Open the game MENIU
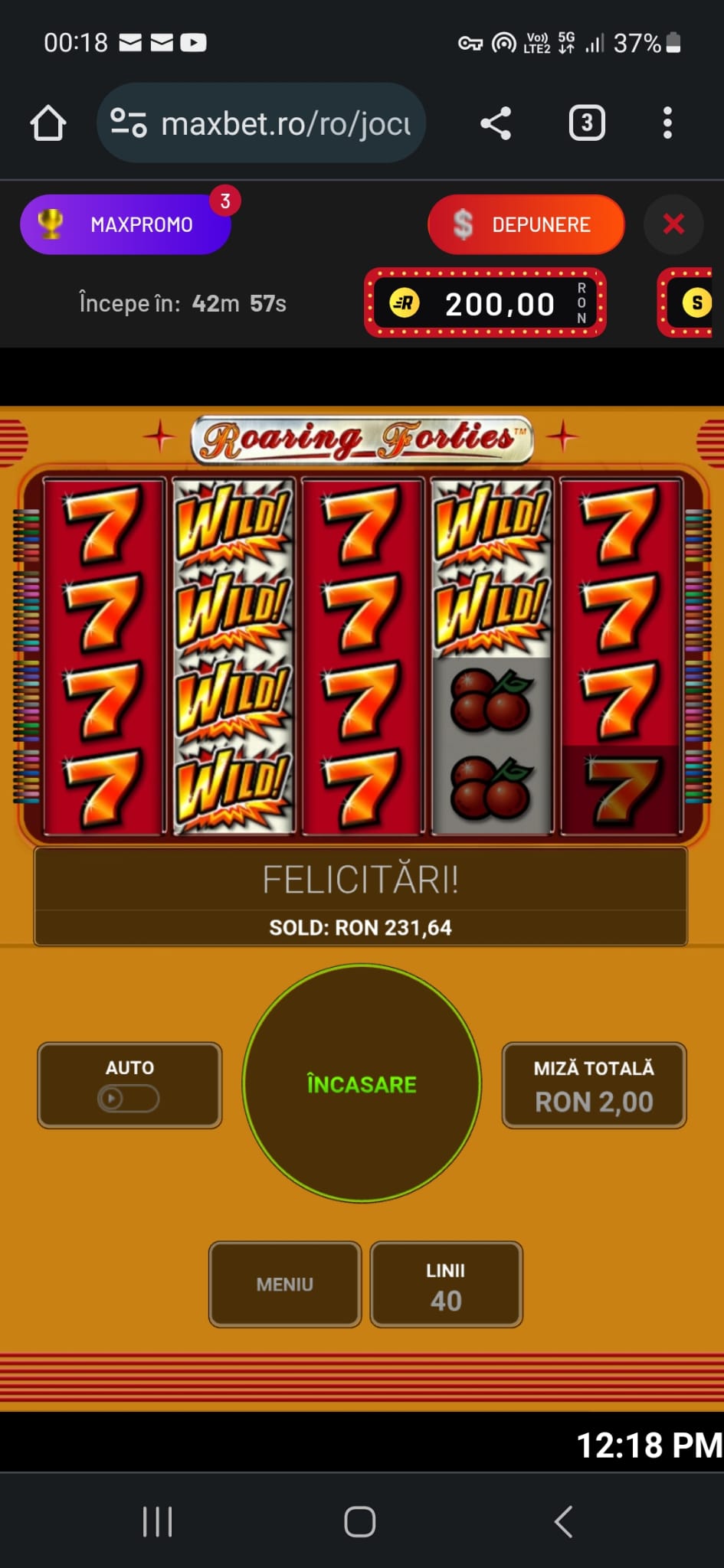Viewport: 724px width, 1568px height. [284, 1284]
